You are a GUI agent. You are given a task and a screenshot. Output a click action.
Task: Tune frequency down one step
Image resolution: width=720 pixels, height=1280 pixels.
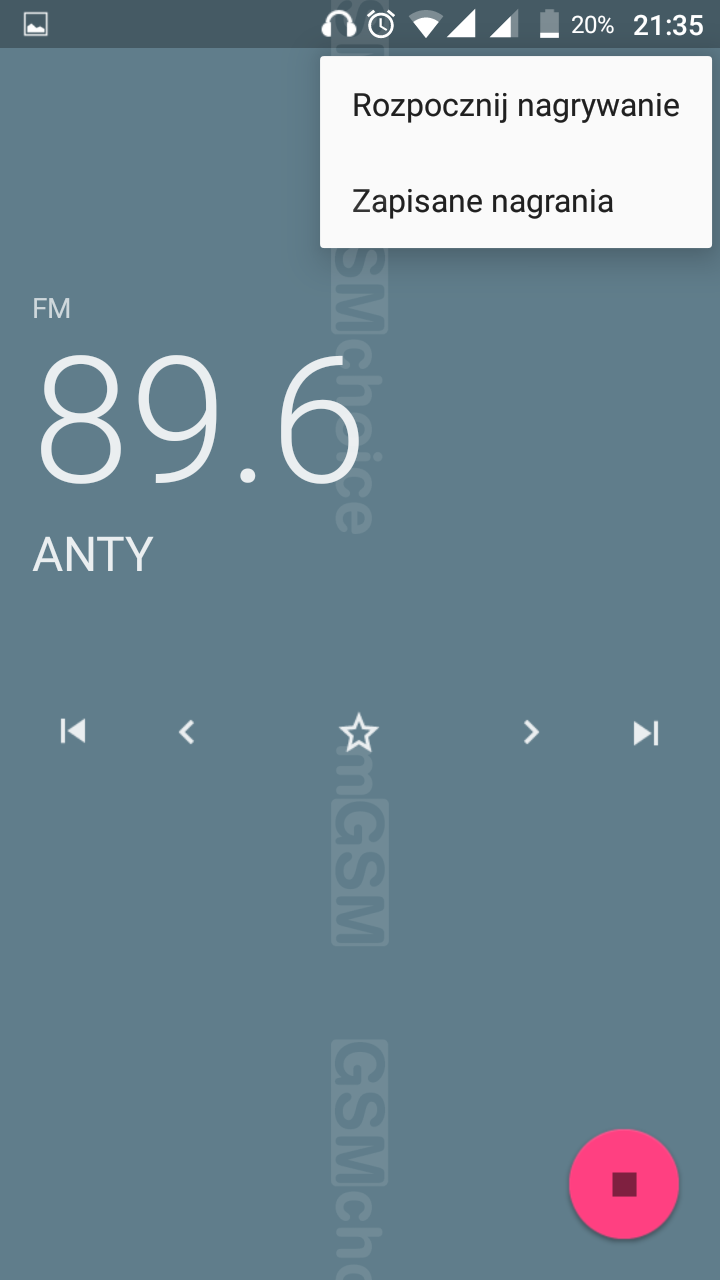[x=186, y=733]
